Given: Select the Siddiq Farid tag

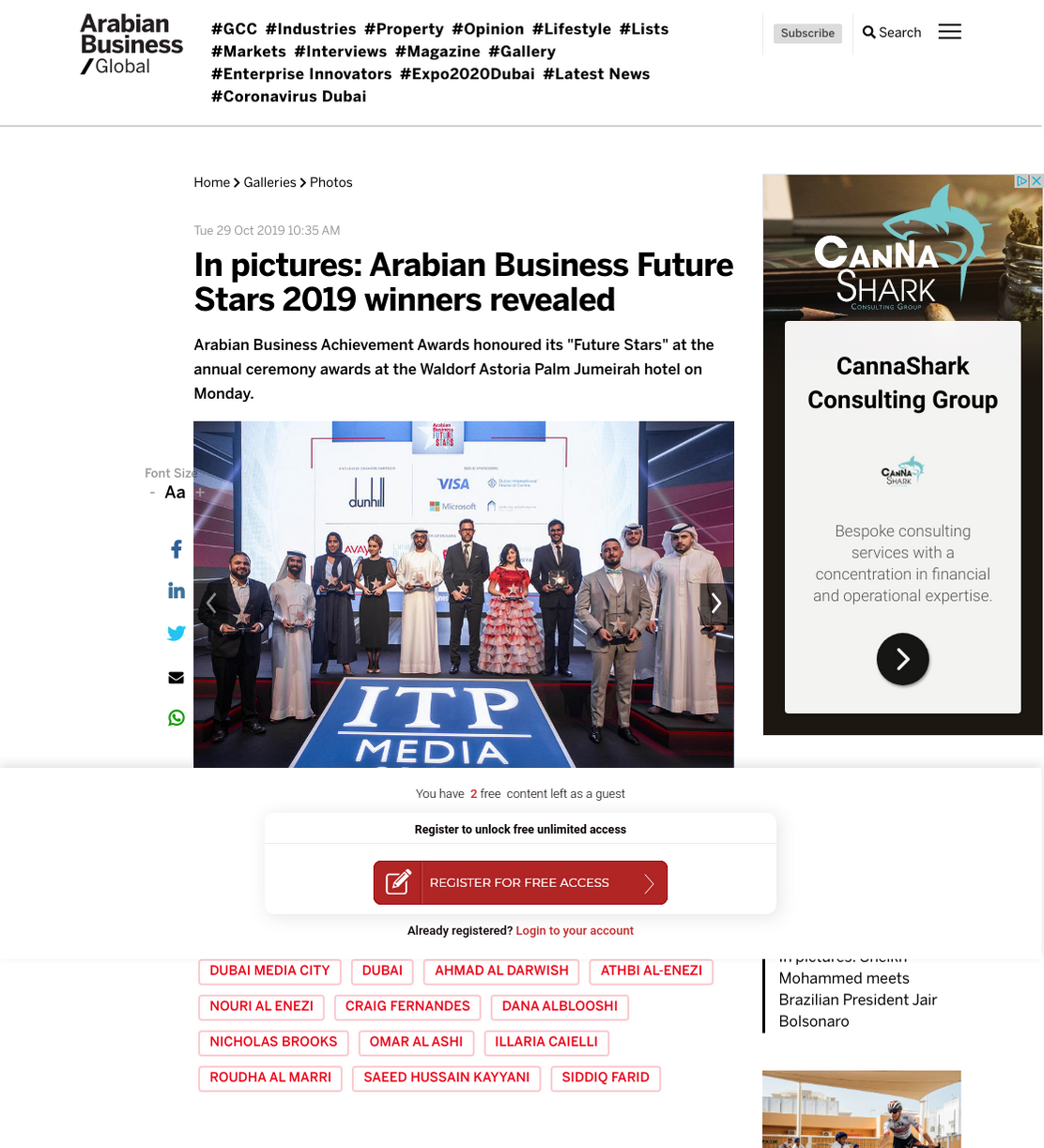Looking at the screenshot, I should (x=606, y=1078).
